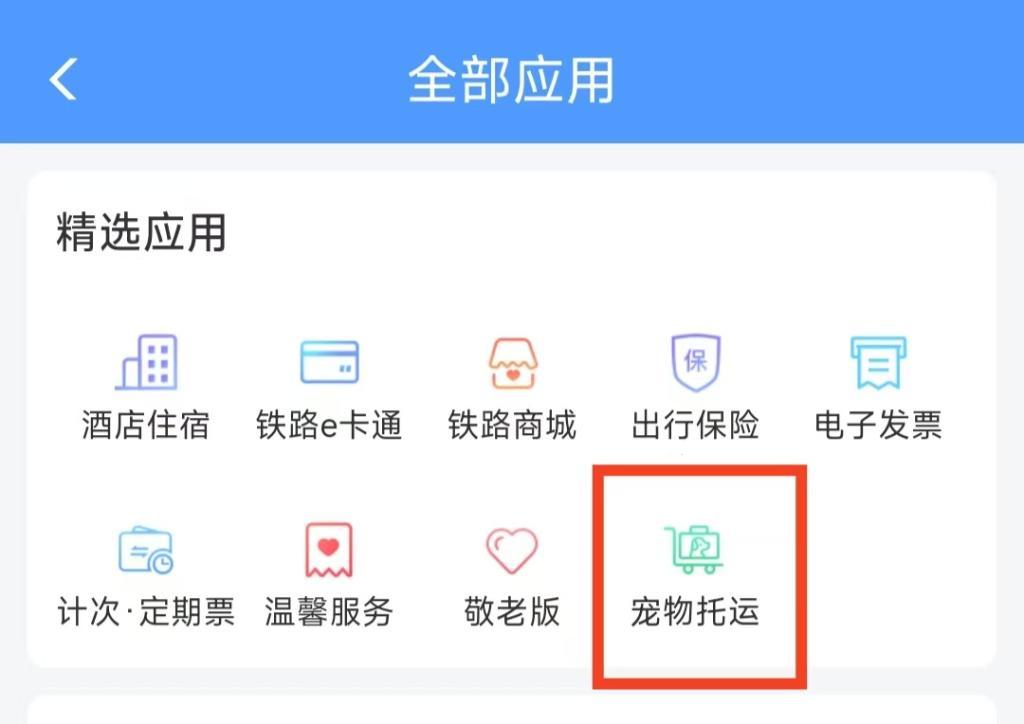This screenshot has width=1024, height=724.
Task: Open 电子发票 e-invoices
Action: 878,388
